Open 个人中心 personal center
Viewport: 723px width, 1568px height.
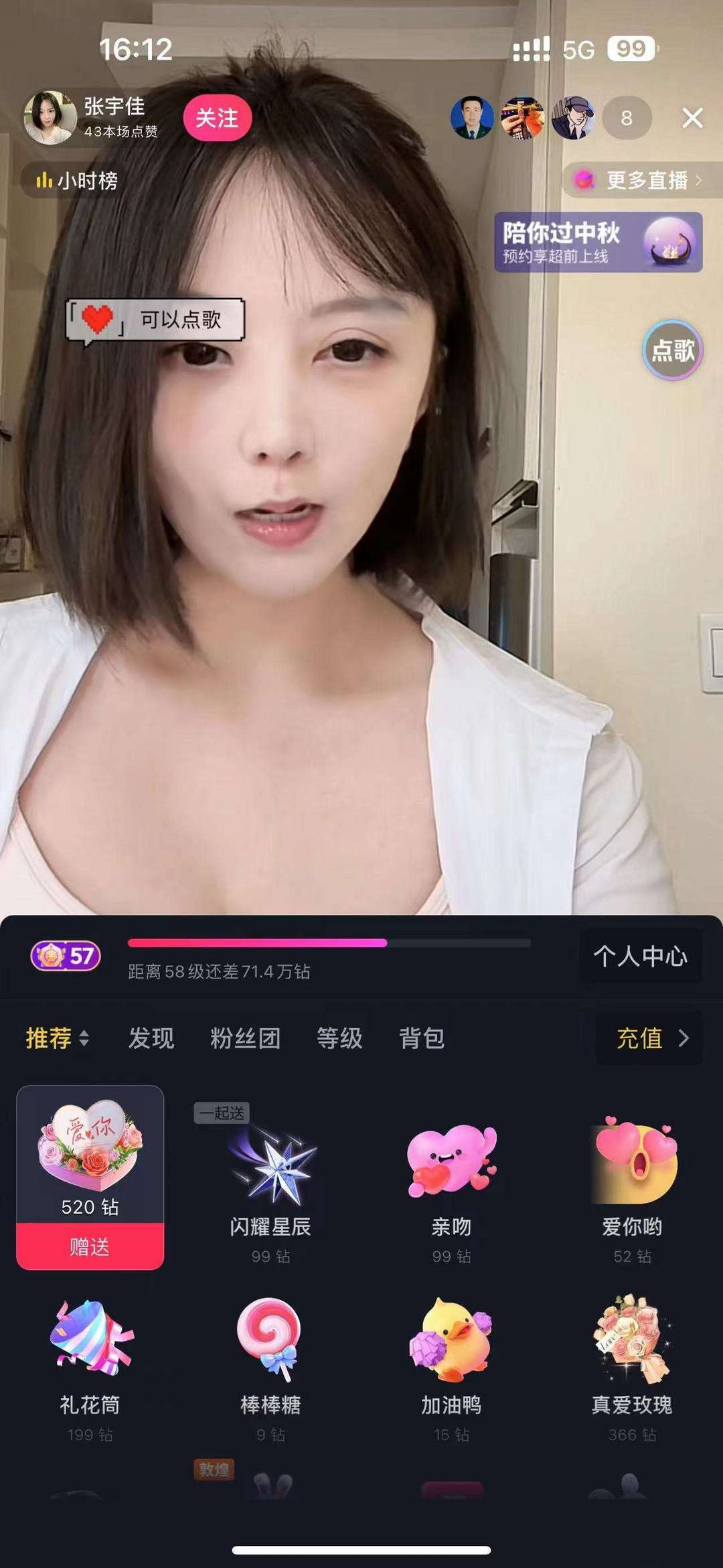pos(641,956)
